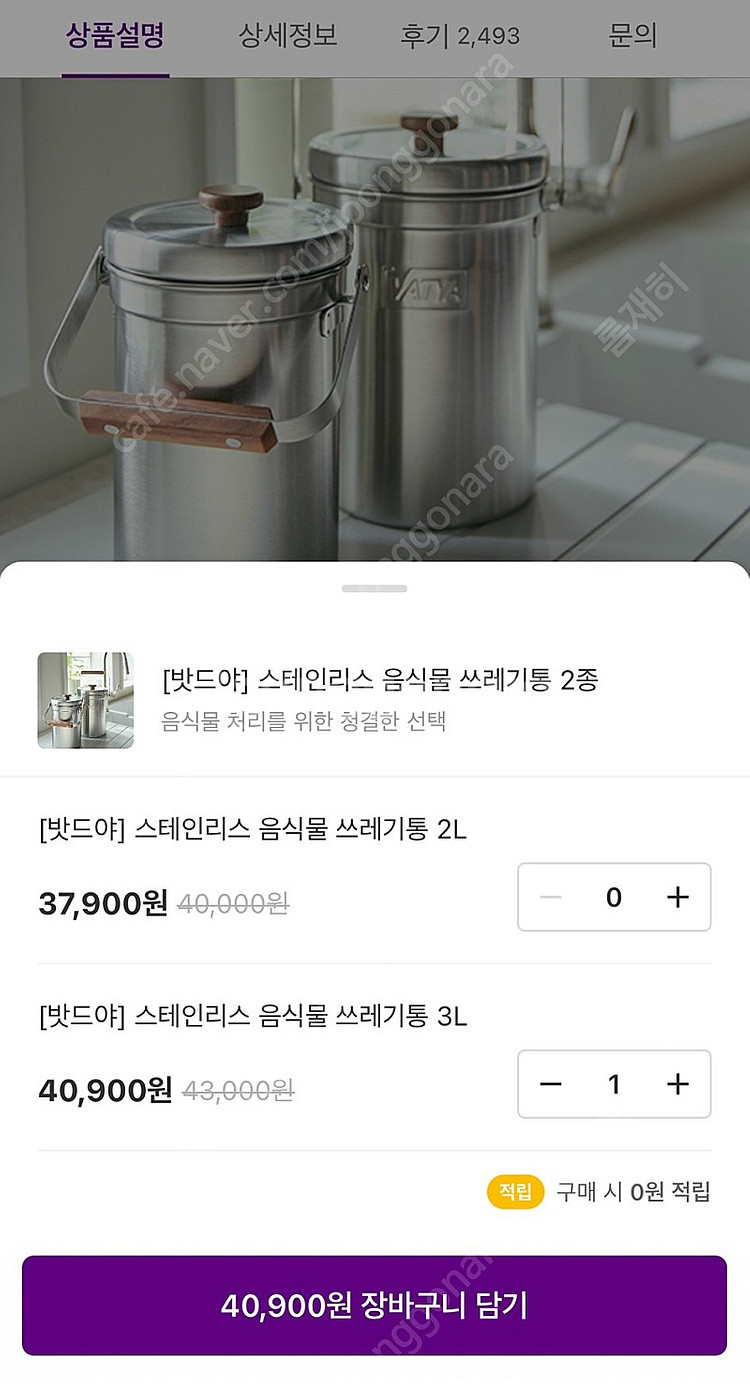Switch to the 상품설명 tab
Screen dimensions: 750x1384
click(x=115, y=37)
